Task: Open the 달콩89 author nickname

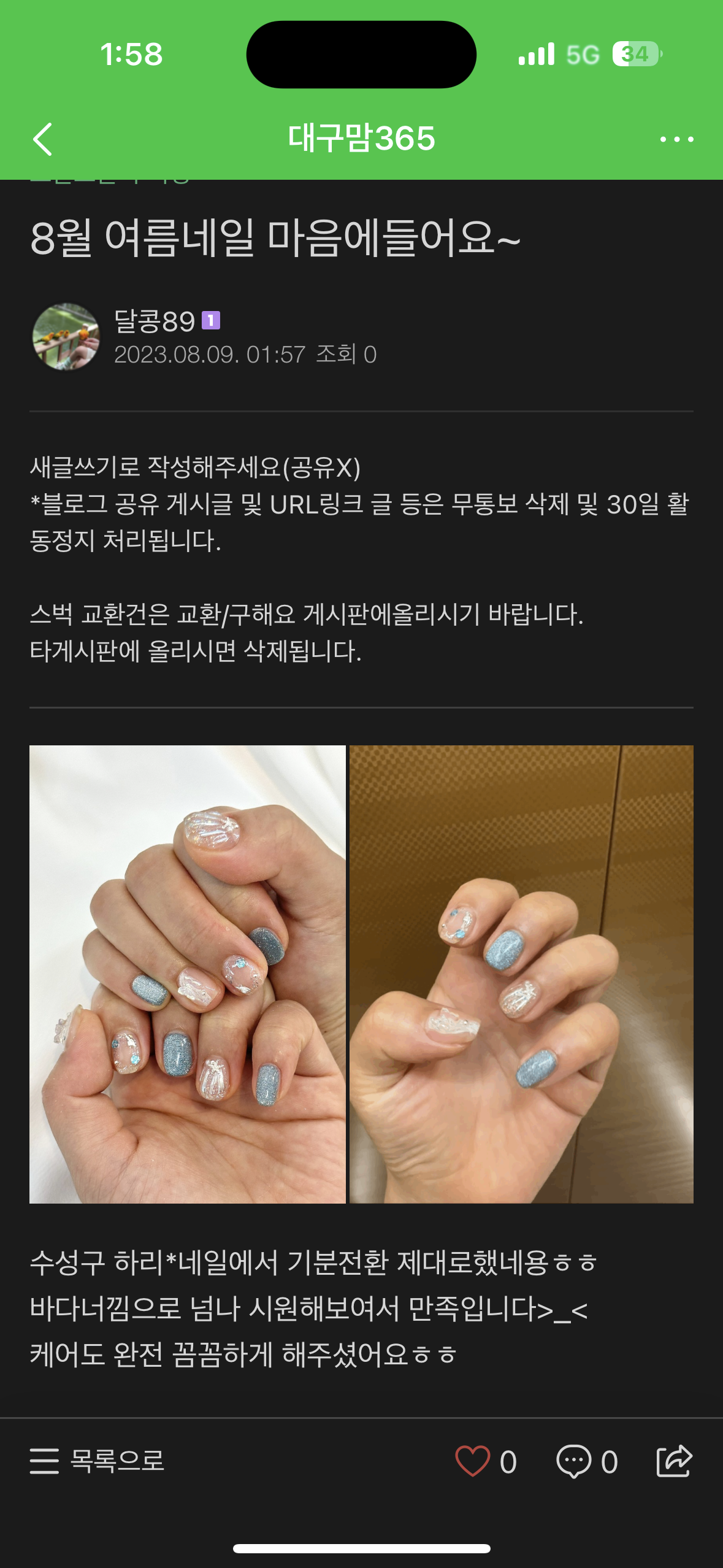Action: point(155,321)
